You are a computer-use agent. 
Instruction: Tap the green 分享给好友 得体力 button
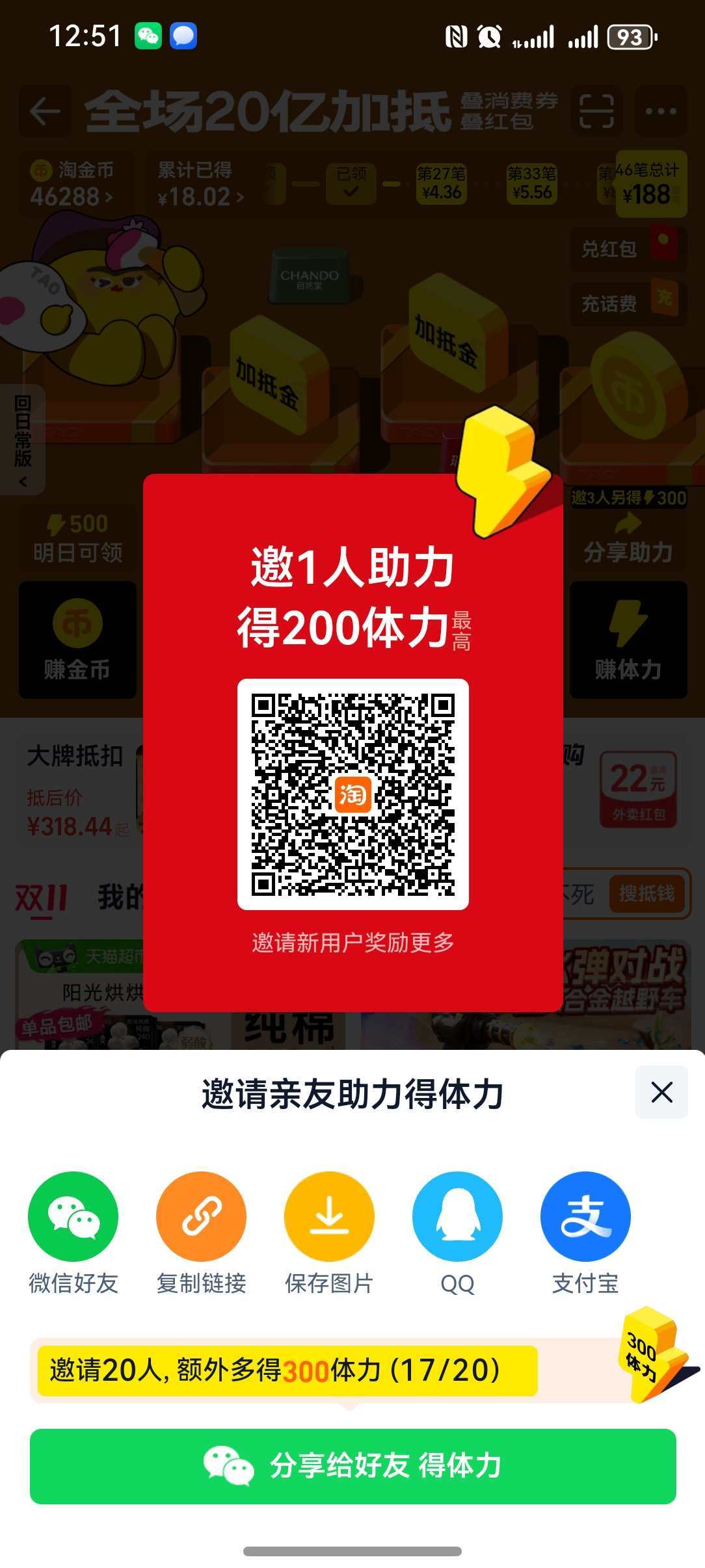click(x=352, y=1467)
